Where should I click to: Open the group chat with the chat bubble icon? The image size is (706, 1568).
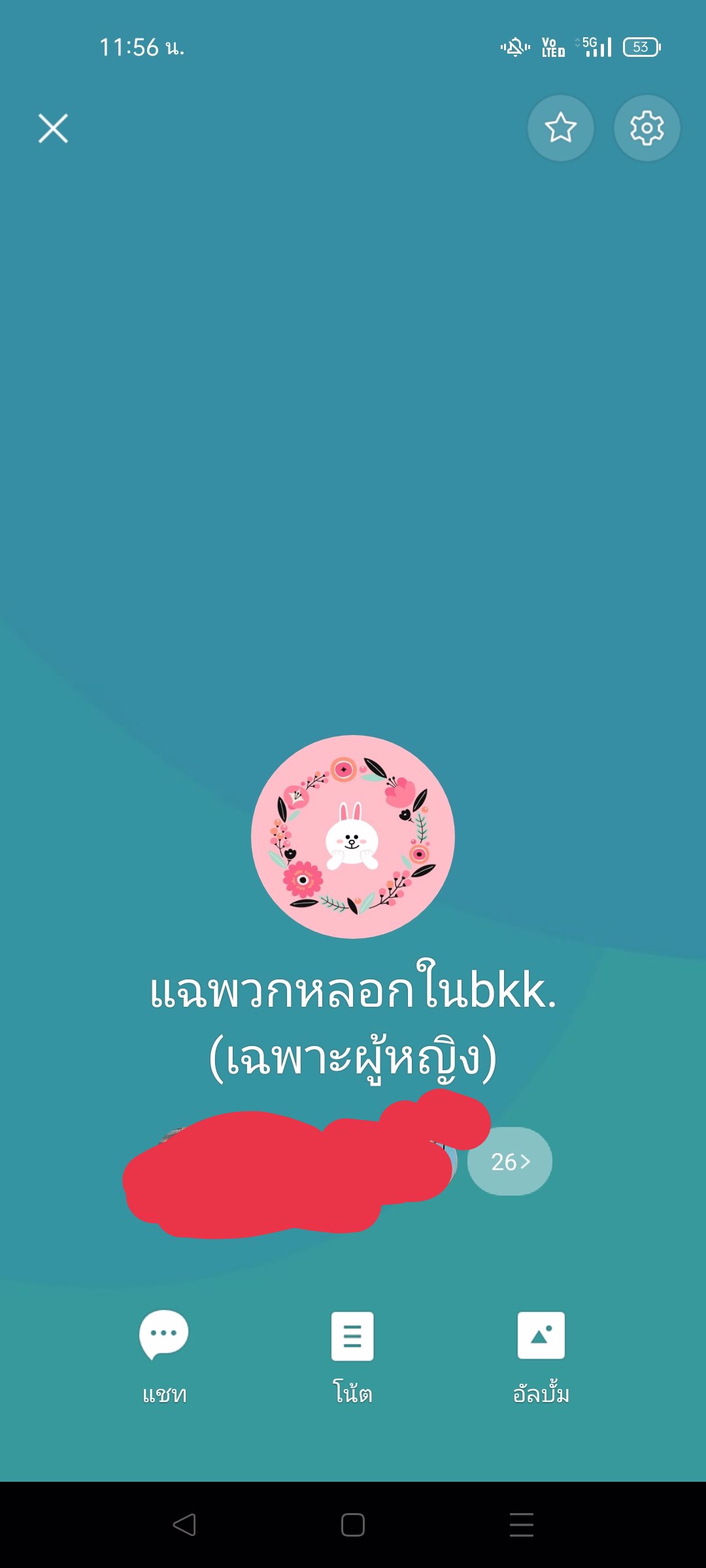[x=163, y=1336]
